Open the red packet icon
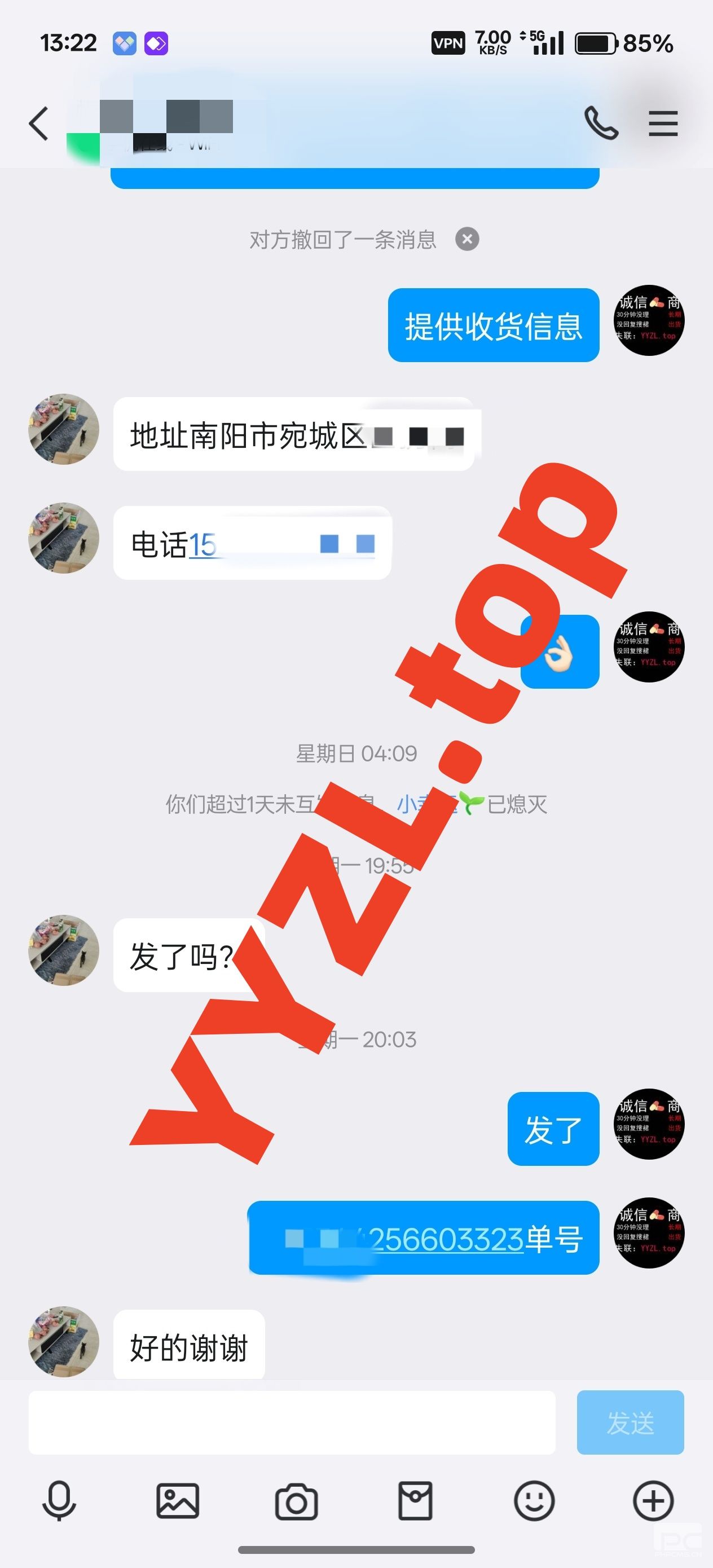This screenshot has width=713, height=1568. (415, 1501)
